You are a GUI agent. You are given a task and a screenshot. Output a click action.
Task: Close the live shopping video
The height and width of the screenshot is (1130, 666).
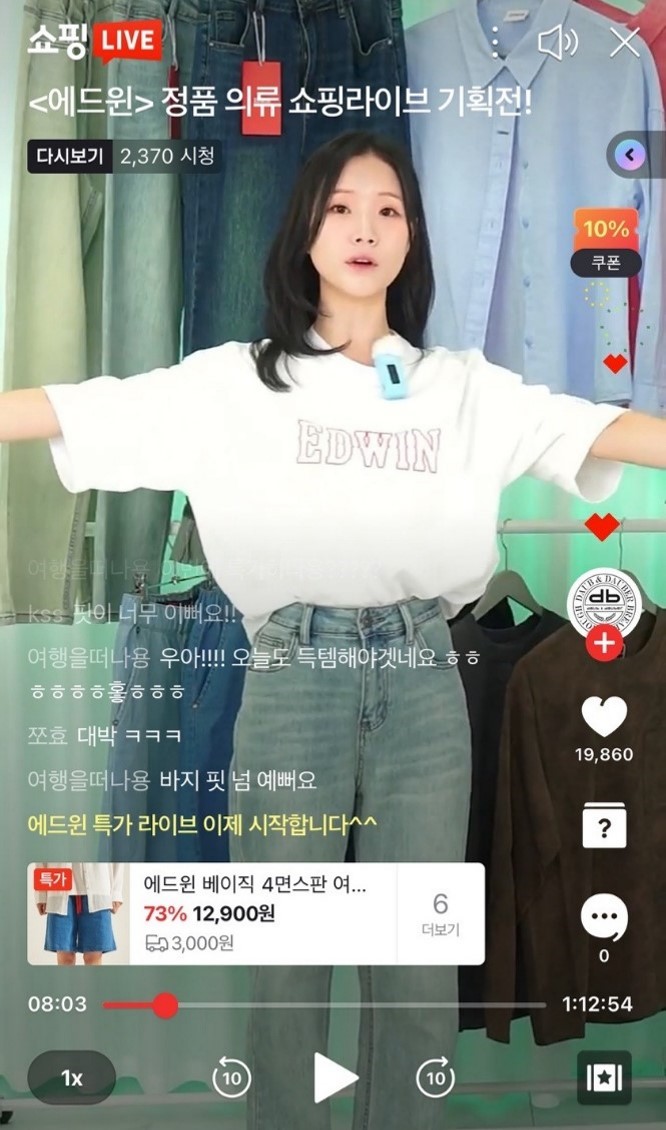tap(625, 42)
